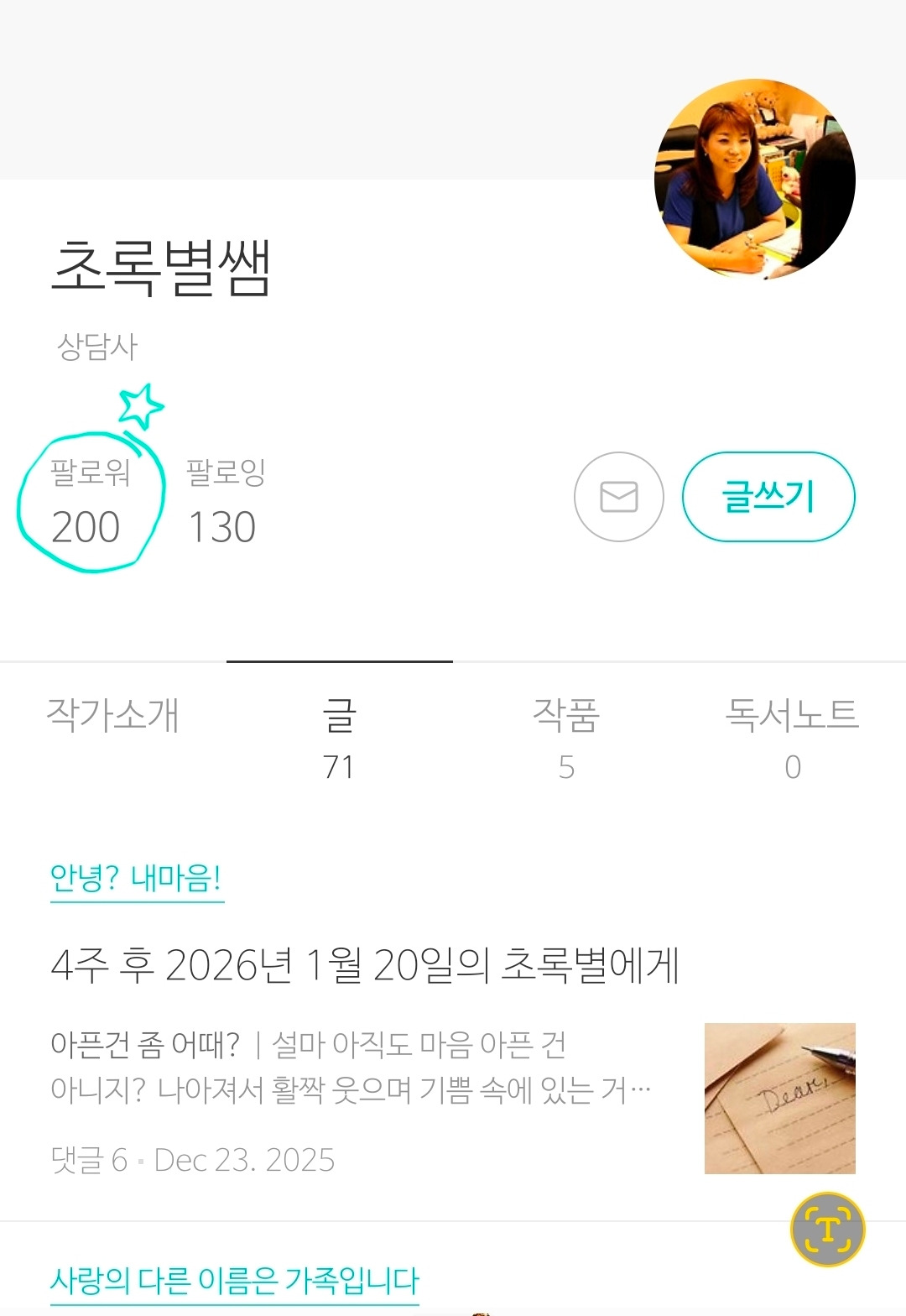Select the circled follower count 200
Screen dimensions: 906x1316
pos(86,527)
